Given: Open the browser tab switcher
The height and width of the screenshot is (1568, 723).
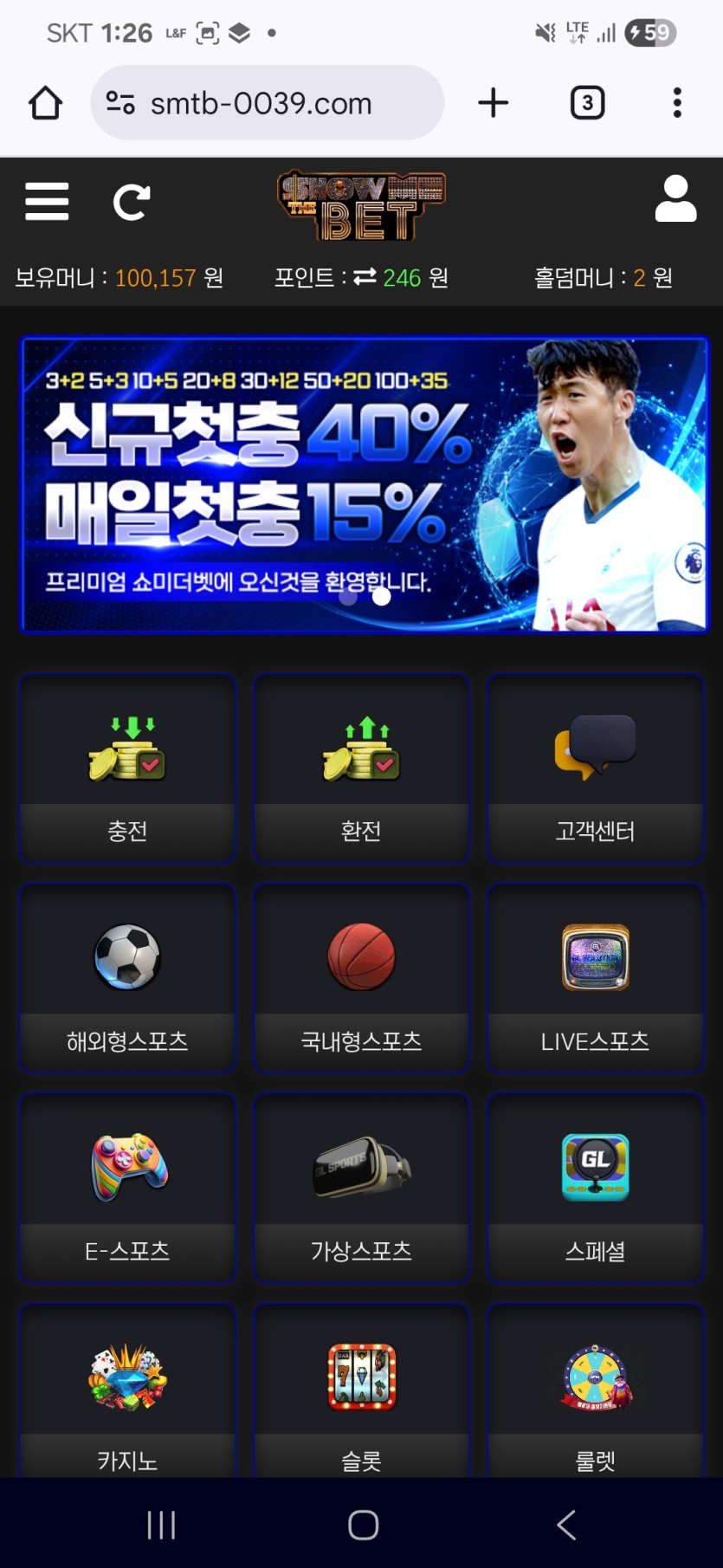Looking at the screenshot, I should [x=587, y=103].
